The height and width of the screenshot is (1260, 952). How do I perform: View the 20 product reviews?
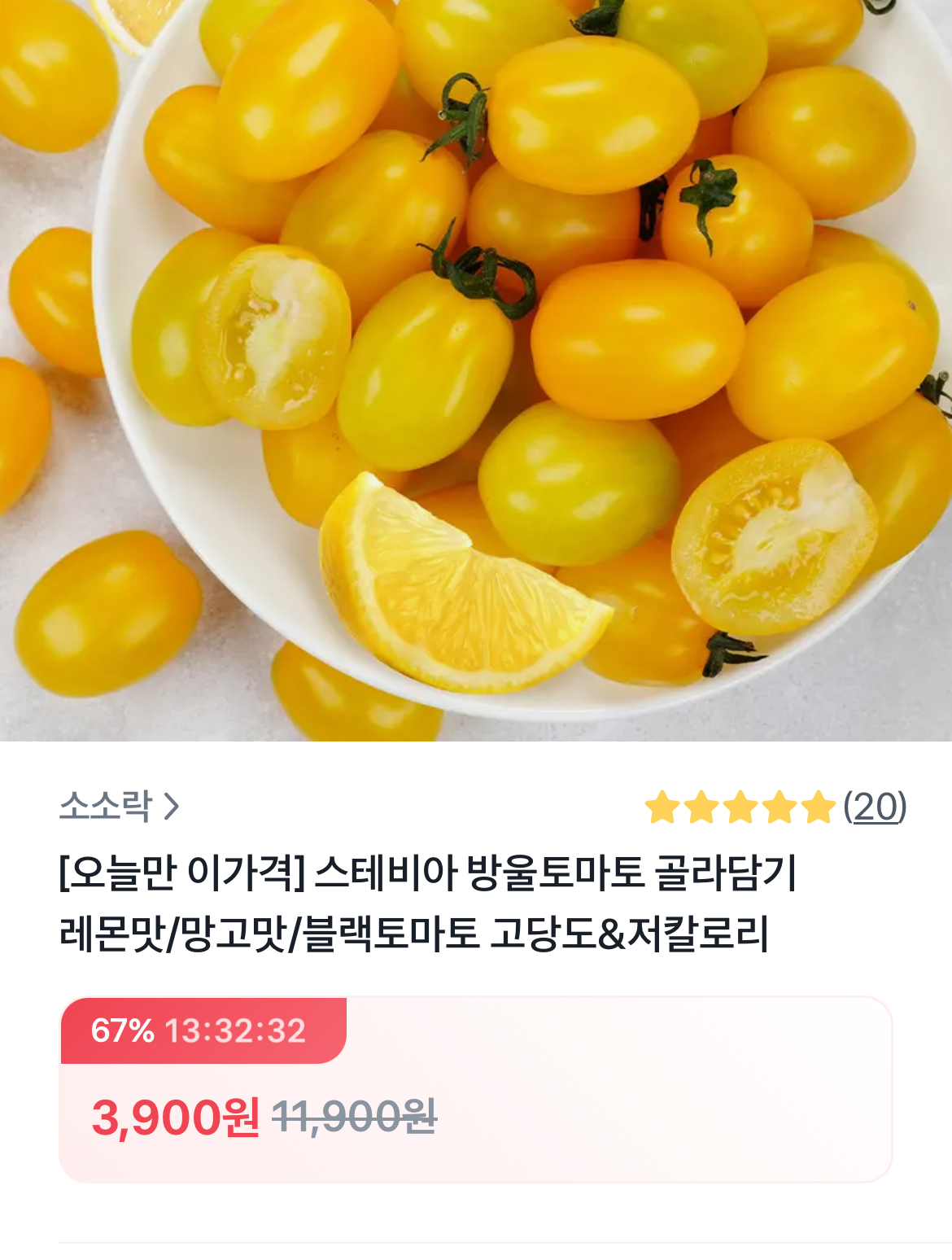[874, 807]
